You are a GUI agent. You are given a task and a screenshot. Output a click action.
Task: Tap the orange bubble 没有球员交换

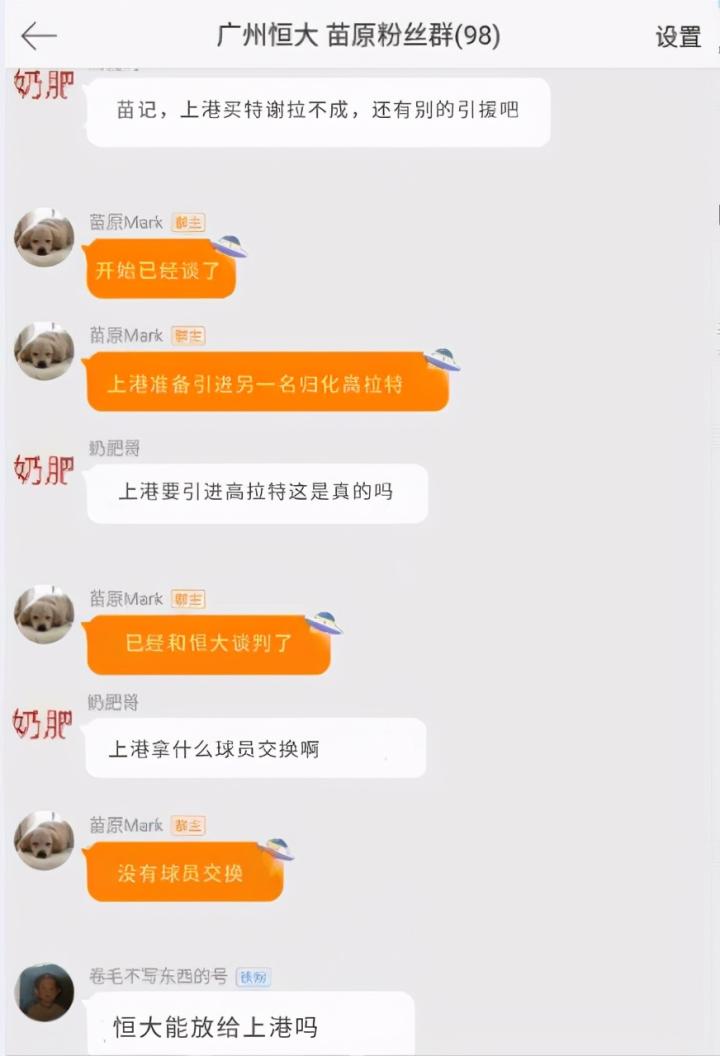pos(184,872)
